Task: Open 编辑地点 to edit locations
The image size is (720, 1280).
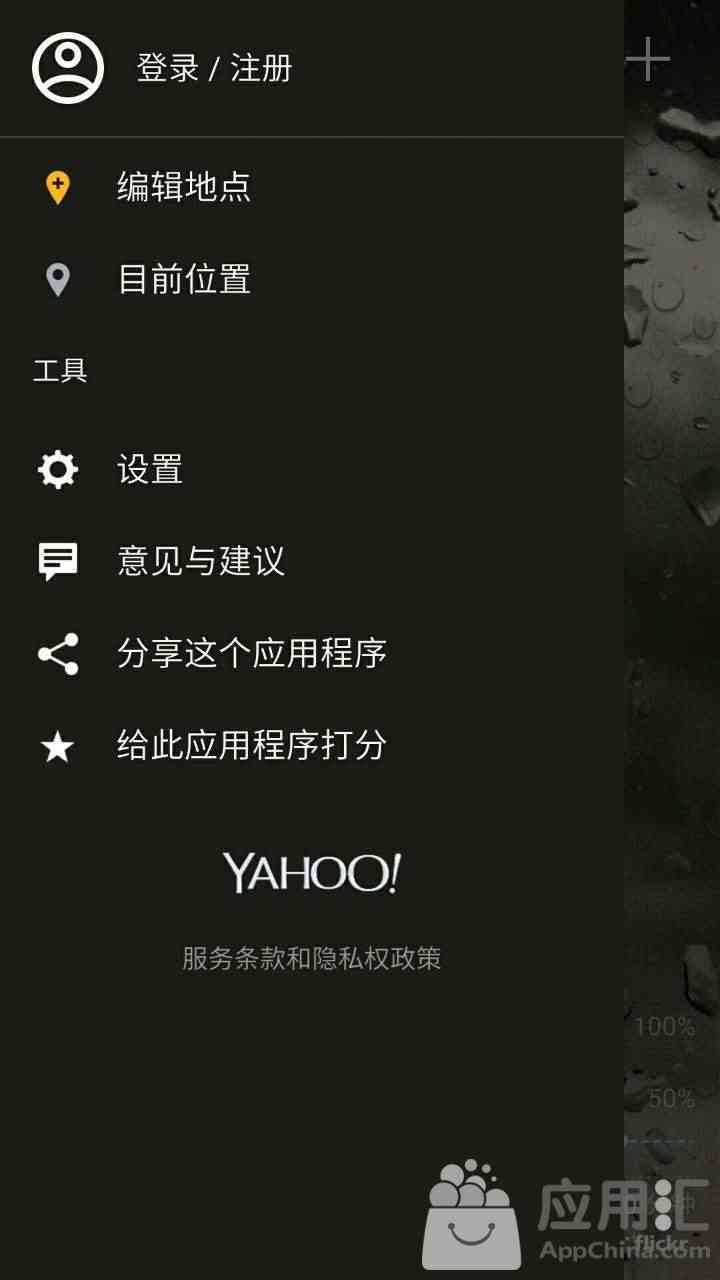Action: 312,187
